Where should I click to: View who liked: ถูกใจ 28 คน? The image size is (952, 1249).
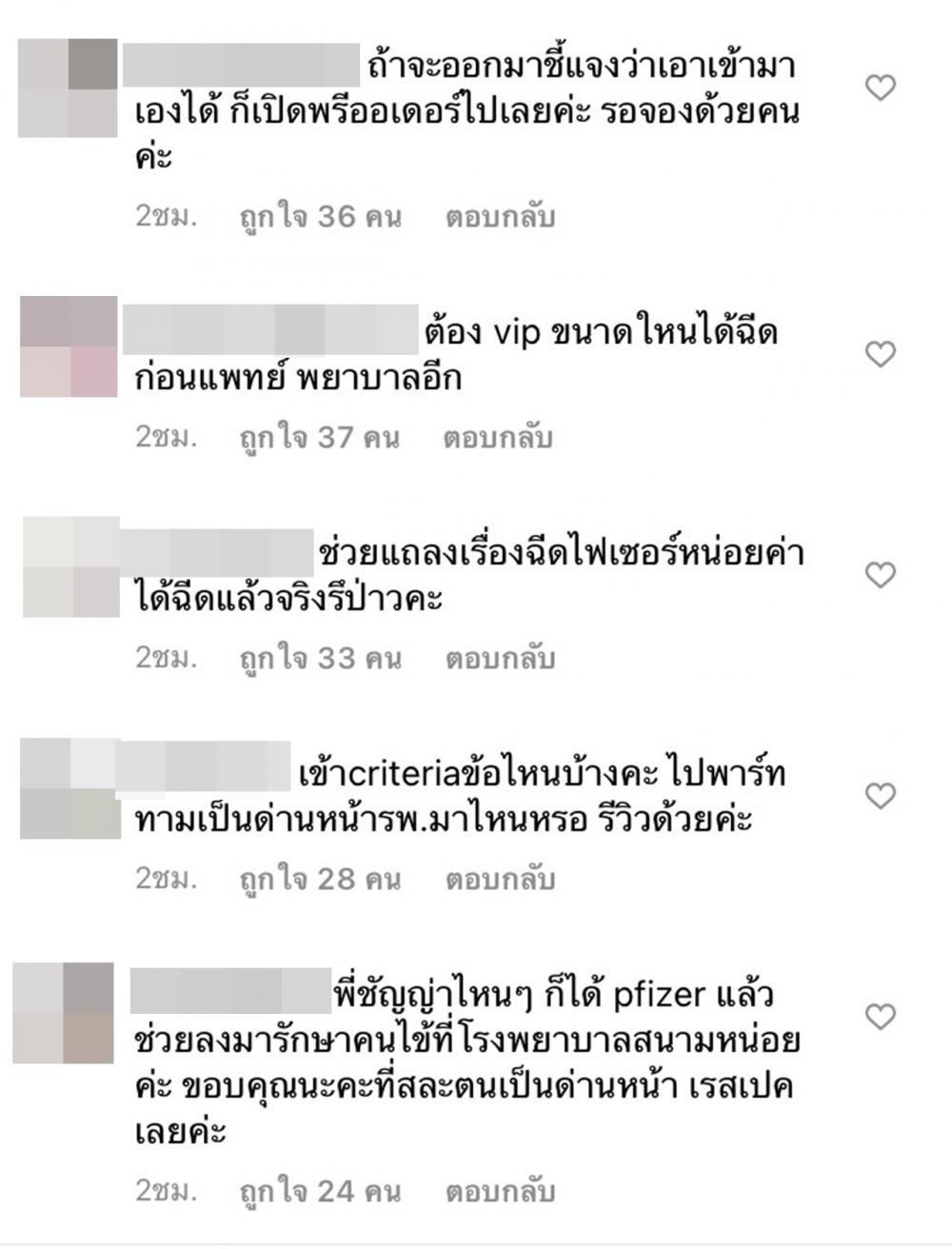[320, 880]
